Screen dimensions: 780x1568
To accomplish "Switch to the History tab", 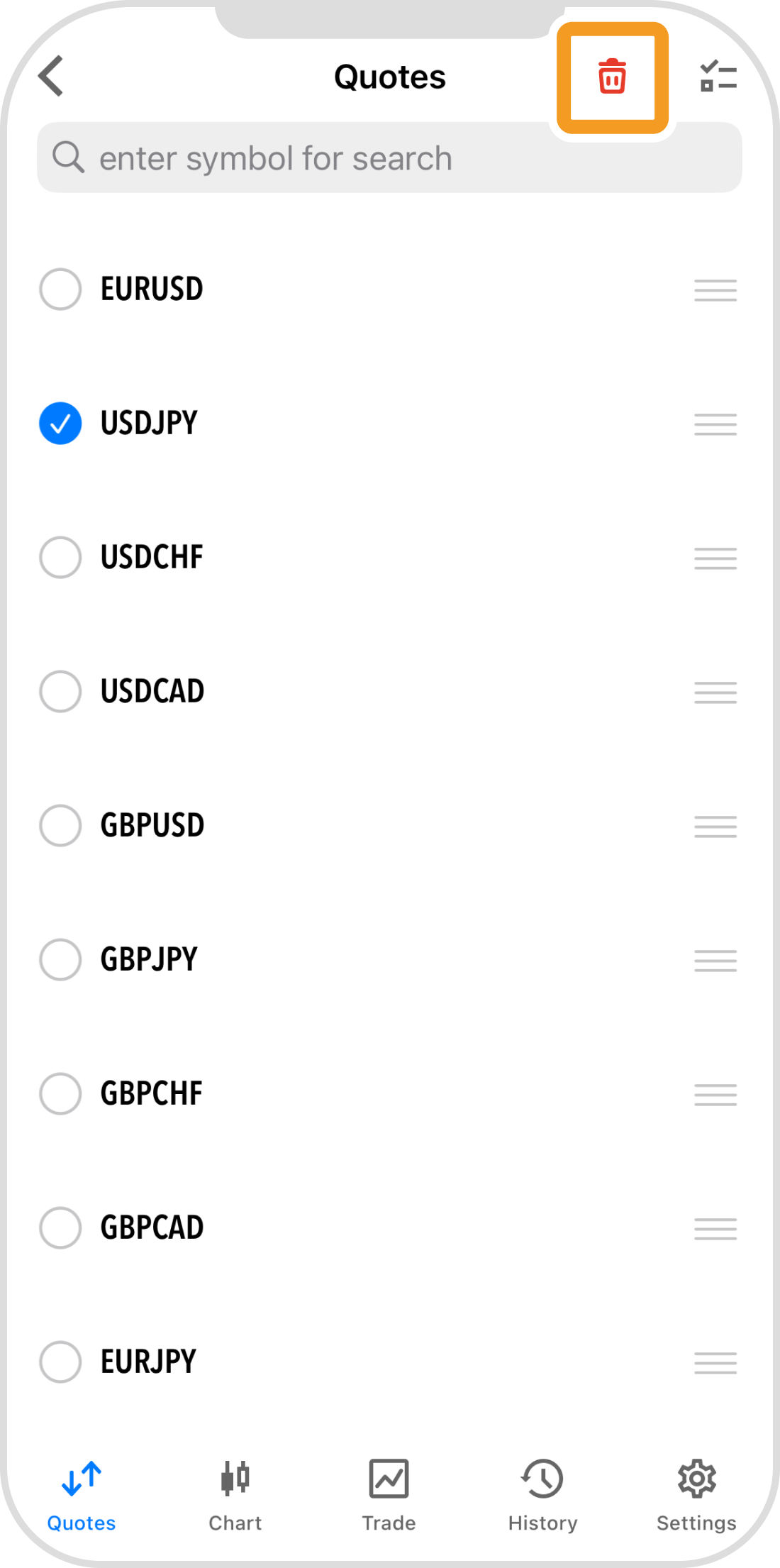I will [542, 1494].
